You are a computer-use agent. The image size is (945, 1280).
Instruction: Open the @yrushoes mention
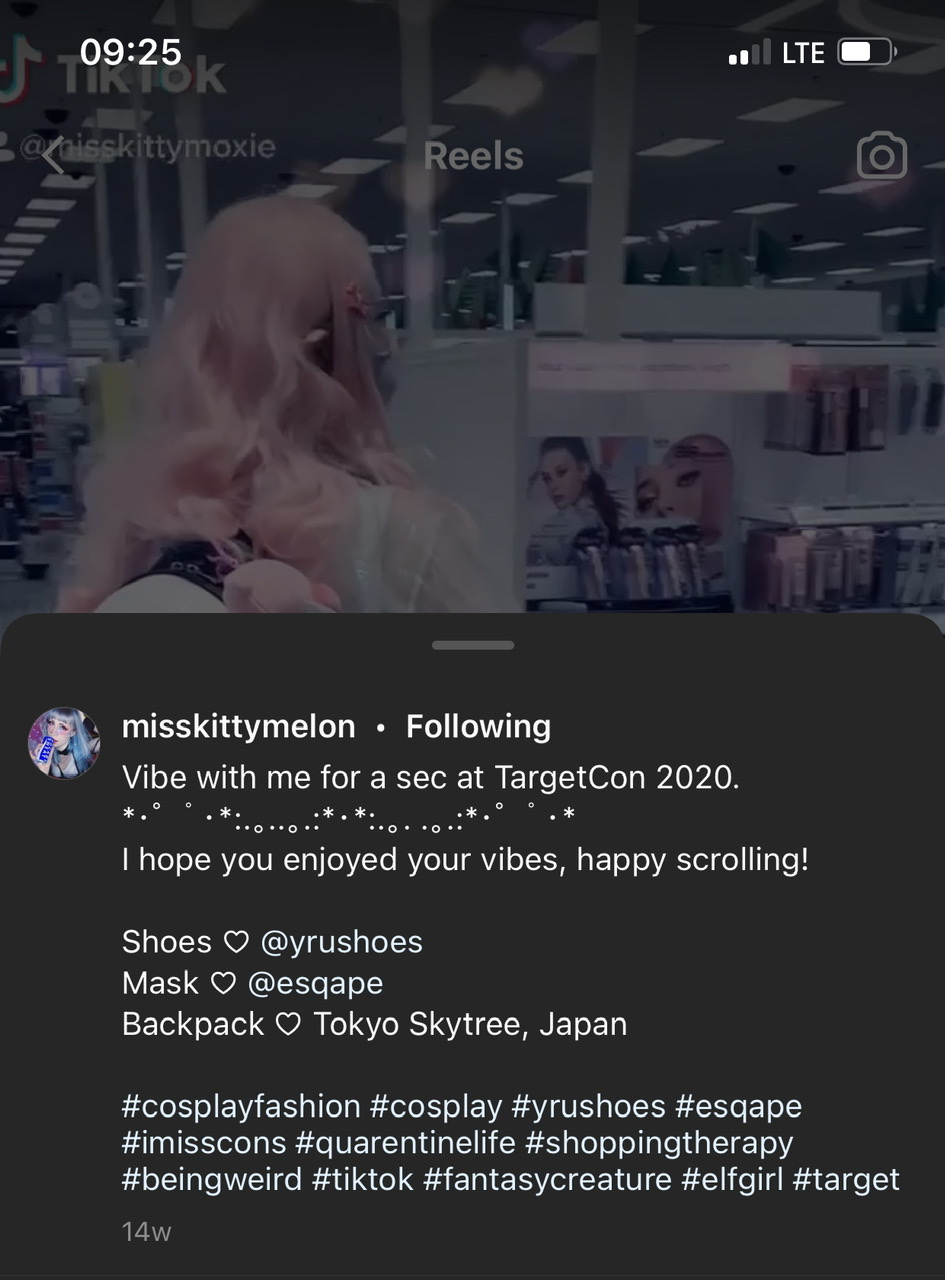pyautogui.click(x=341, y=942)
